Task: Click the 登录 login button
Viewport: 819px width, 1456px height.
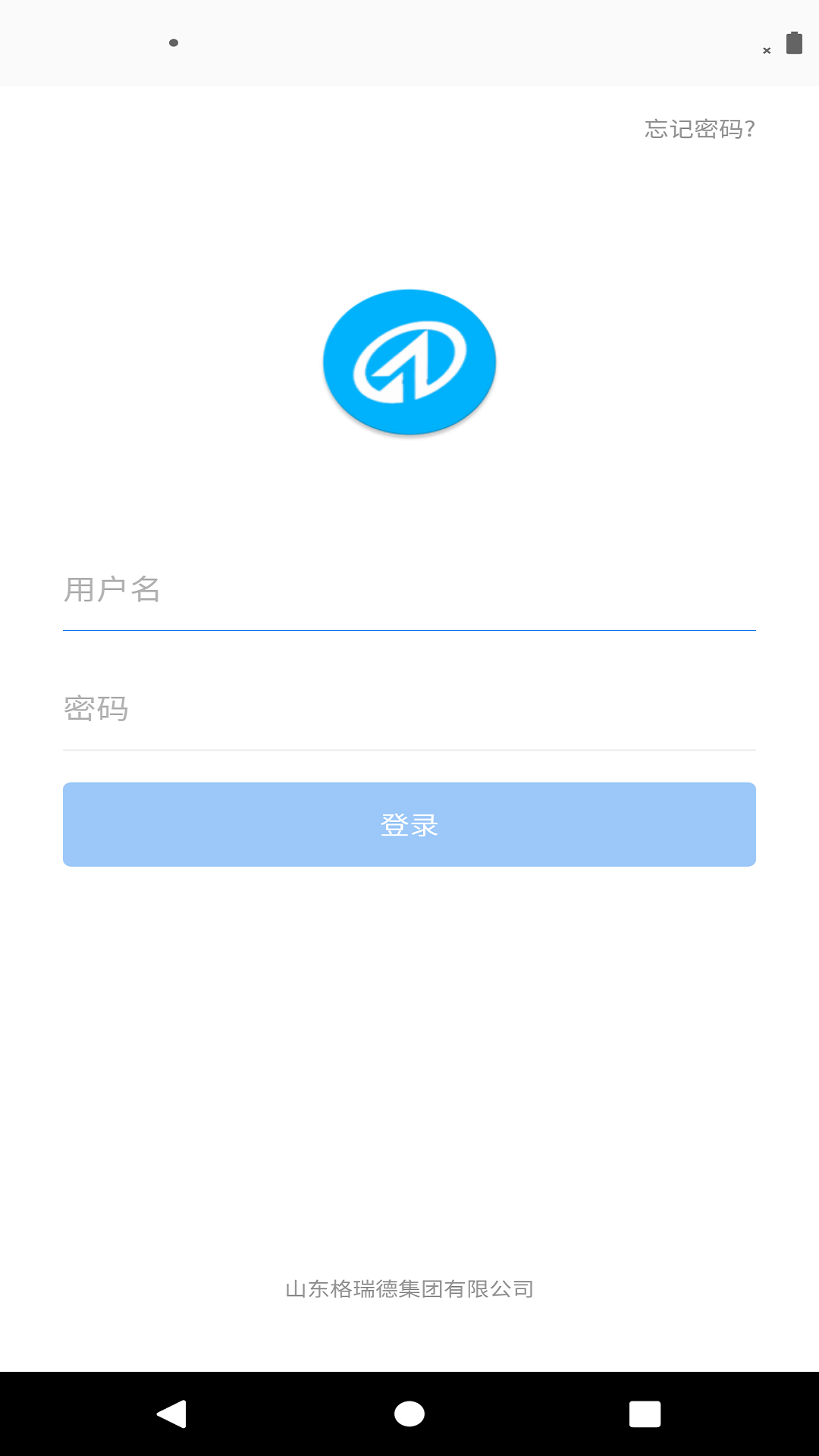Action: tap(409, 824)
